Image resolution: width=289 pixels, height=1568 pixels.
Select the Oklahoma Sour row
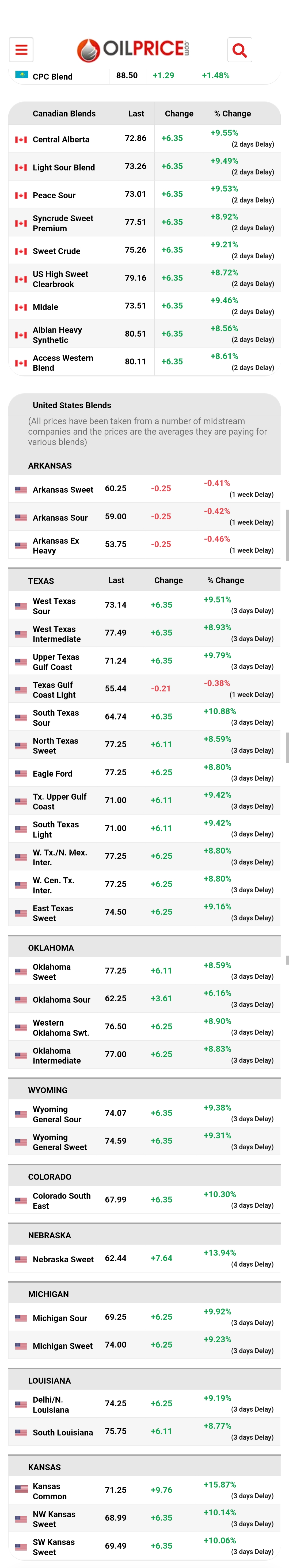click(61, 999)
